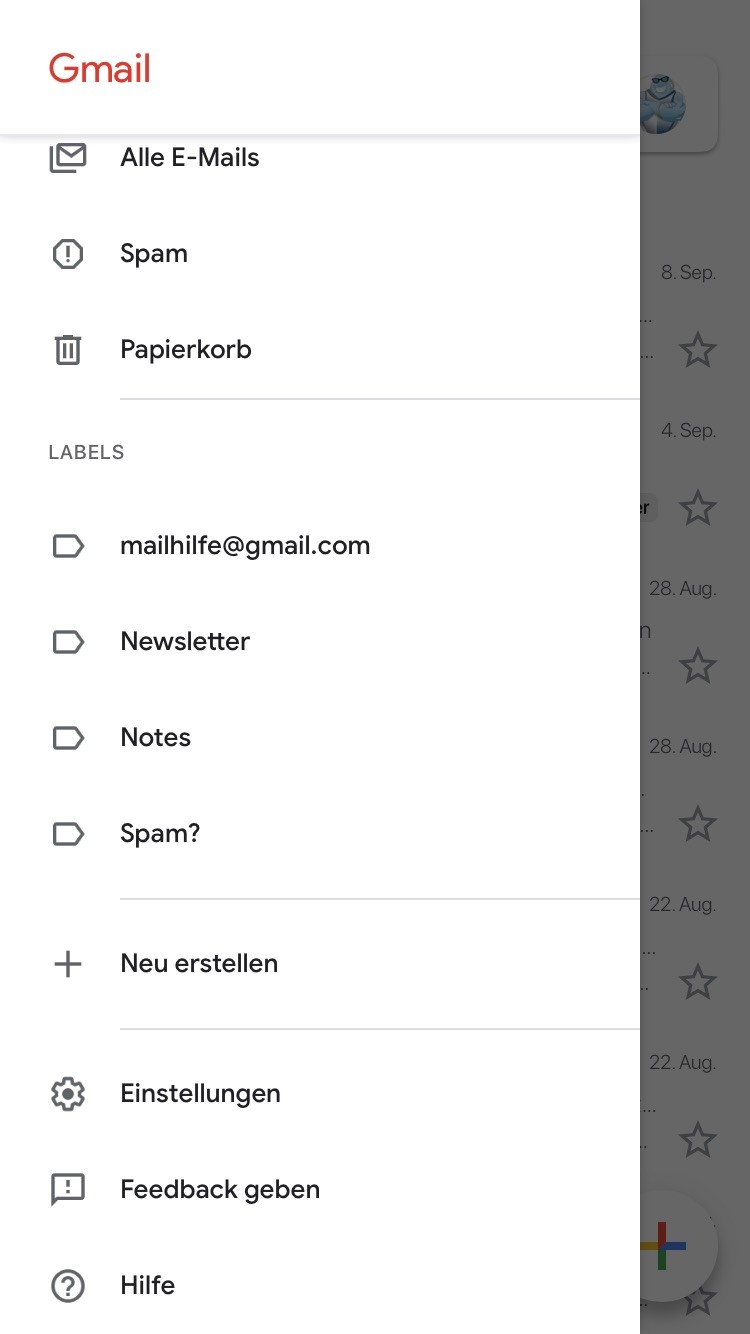Star the email from 8. Sep.
Viewport: 750px width, 1334px height.
pyautogui.click(x=697, y=350)
